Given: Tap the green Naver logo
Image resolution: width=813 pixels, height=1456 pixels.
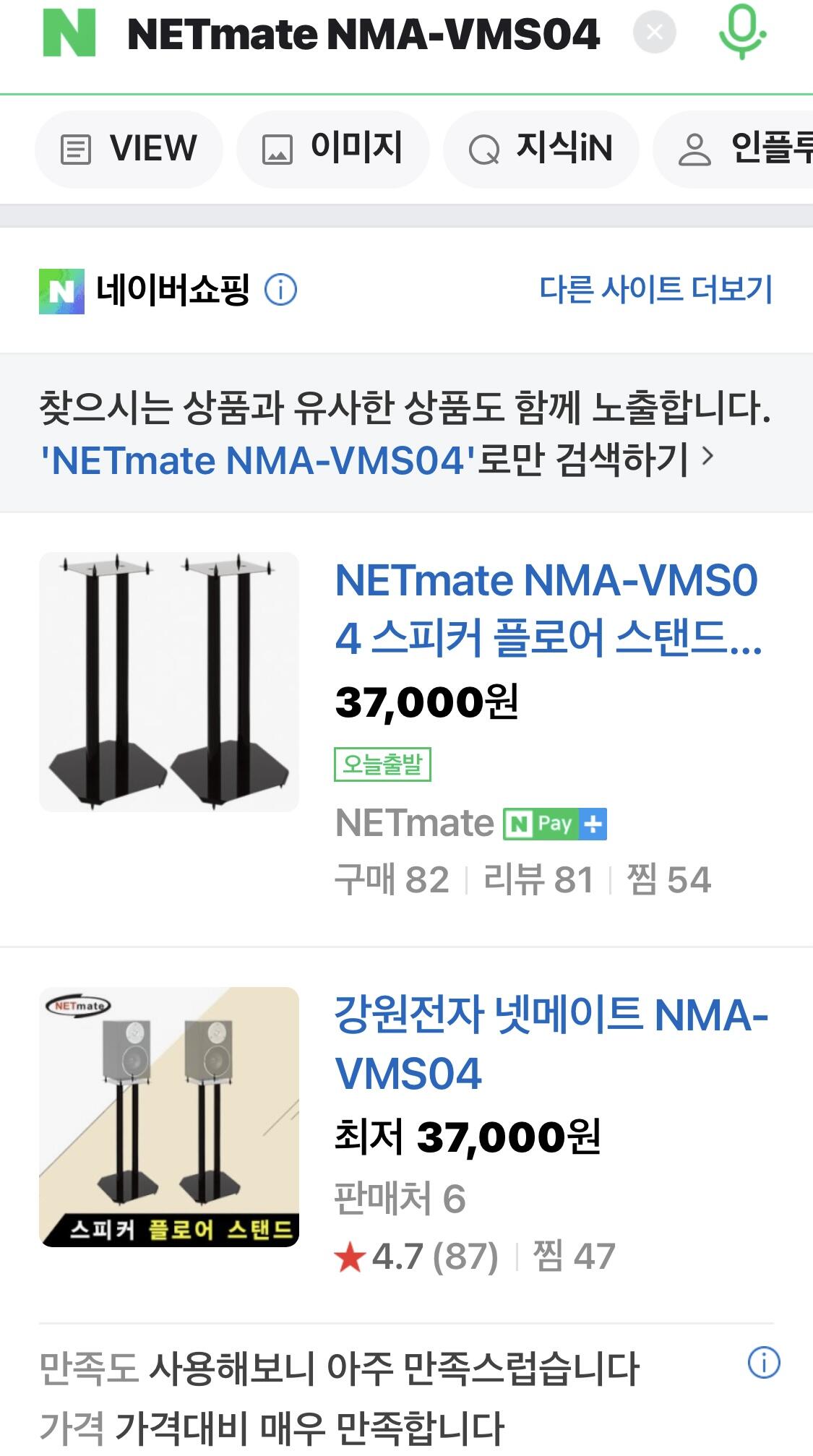Looking at the screenshot, I should click(69, 33).
